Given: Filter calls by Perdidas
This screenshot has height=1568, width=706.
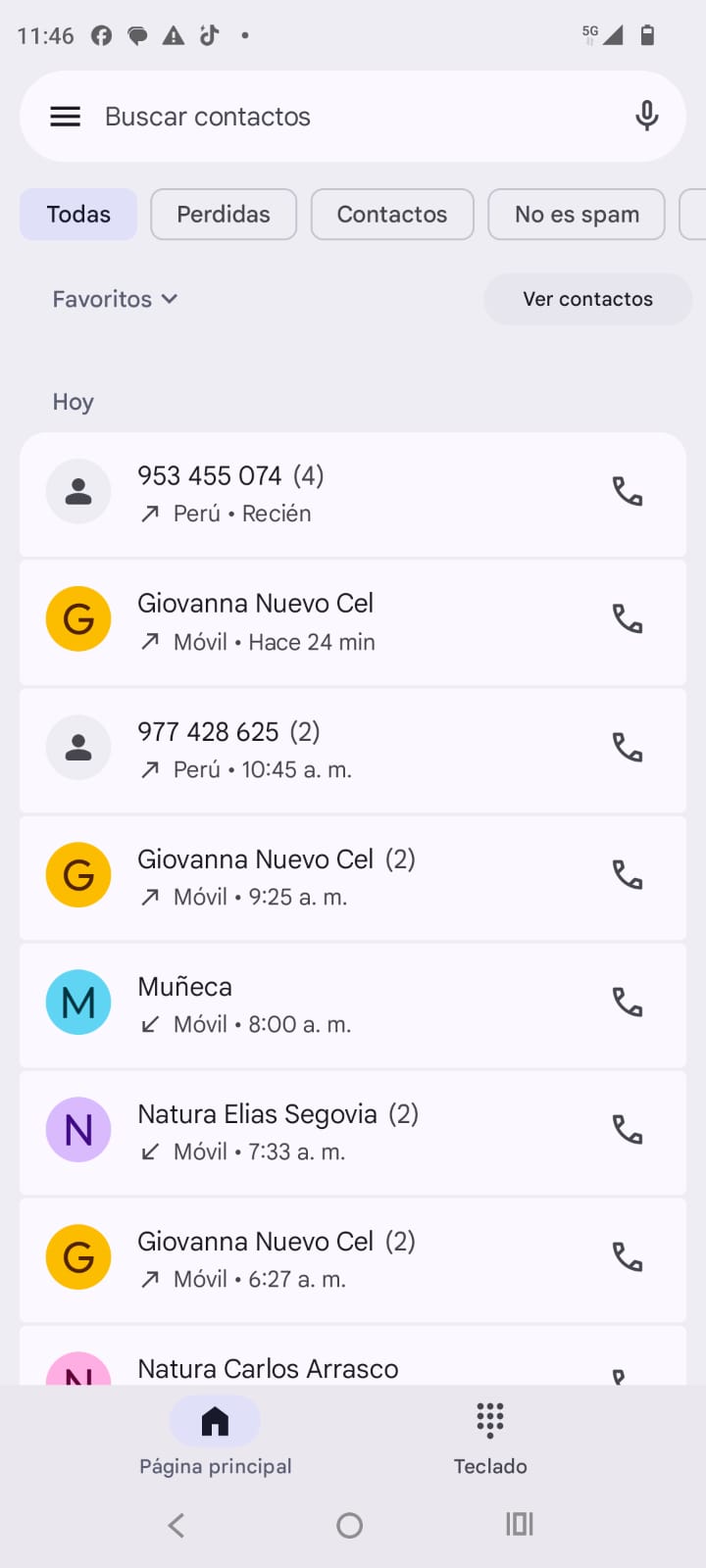Looking at the screenshot, I should [224, 215].
